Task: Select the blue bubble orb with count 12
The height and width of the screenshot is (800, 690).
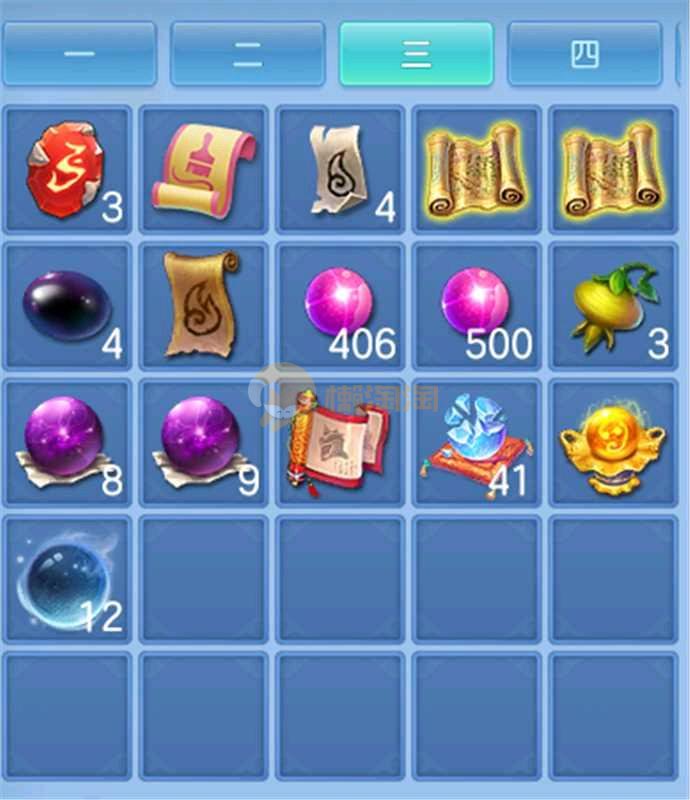Action: [x=68, y=579]
